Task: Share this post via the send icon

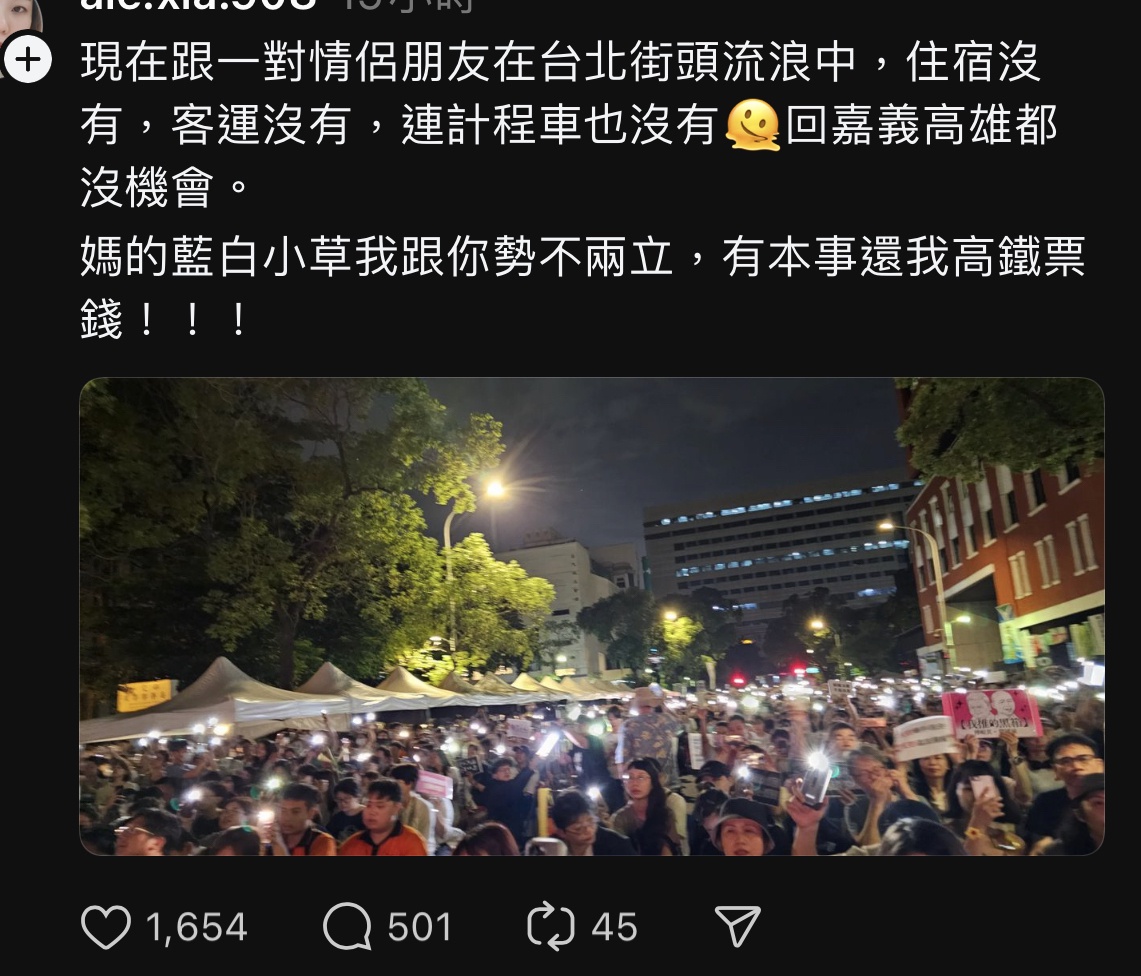Action: [738, 927]
